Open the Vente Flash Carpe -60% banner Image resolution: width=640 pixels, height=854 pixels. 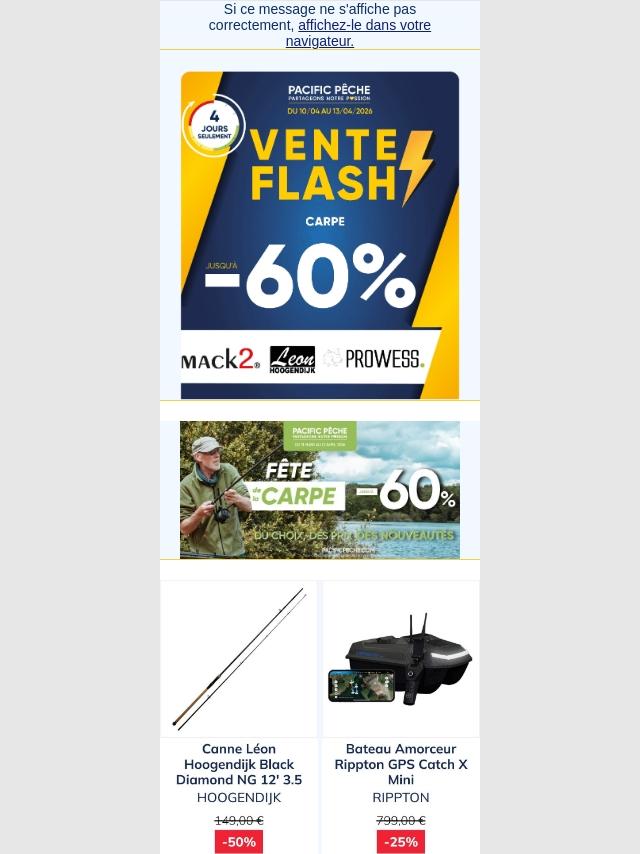(x=319, y=235)
